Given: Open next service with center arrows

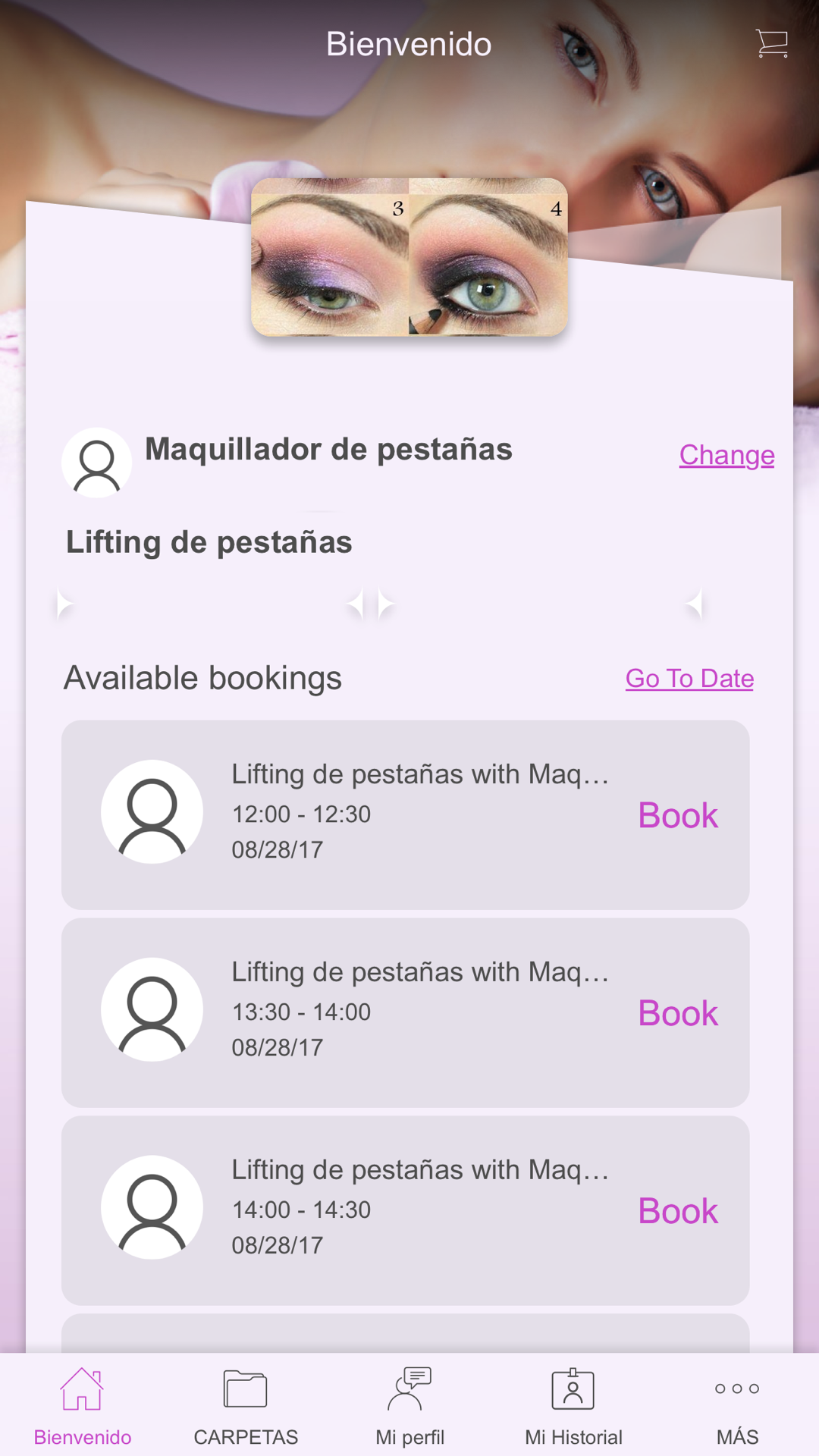Looking at the screenshot, I should pos(371,602).
